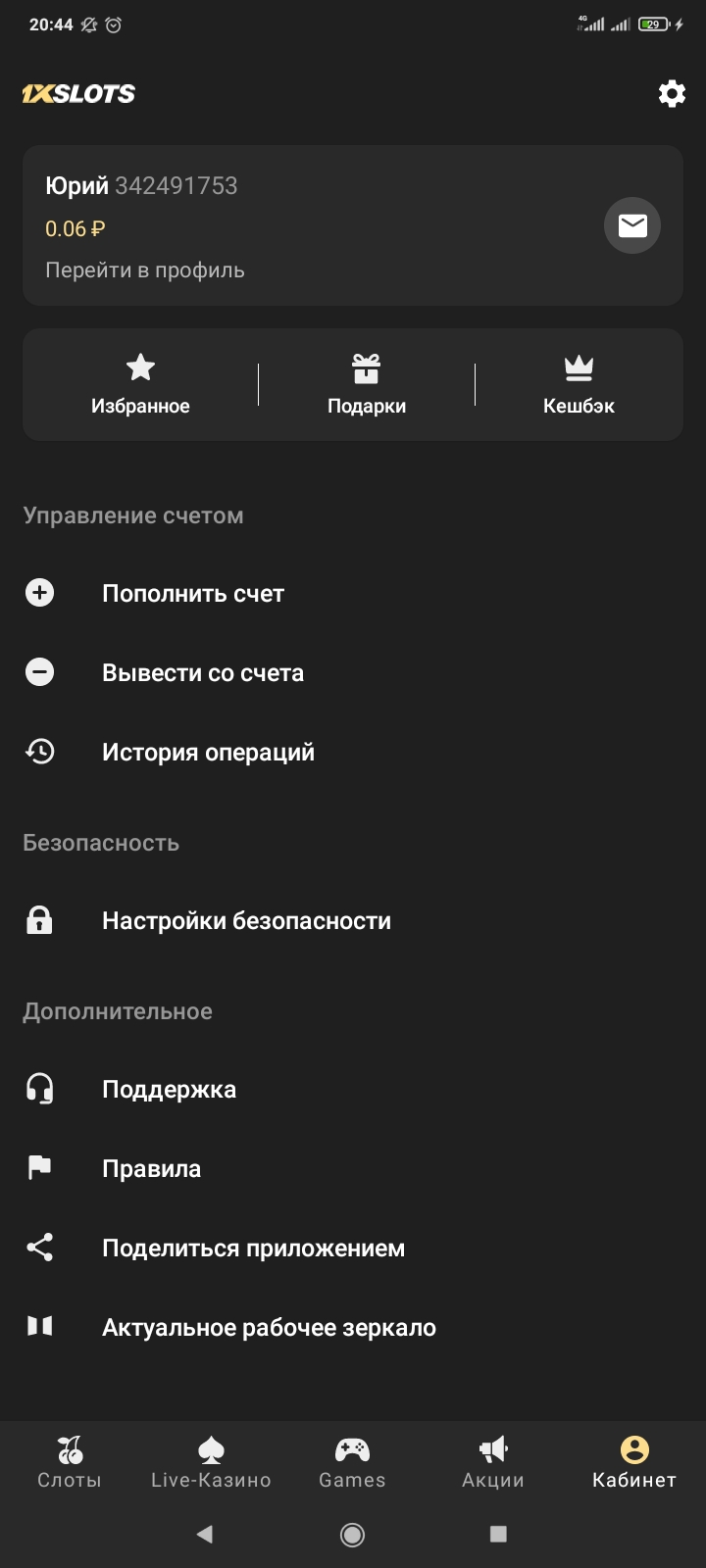Tap the share icon for Поделиться приложением
The width and height of the screenshot is (706, 1568).
tap(39, 1248)
